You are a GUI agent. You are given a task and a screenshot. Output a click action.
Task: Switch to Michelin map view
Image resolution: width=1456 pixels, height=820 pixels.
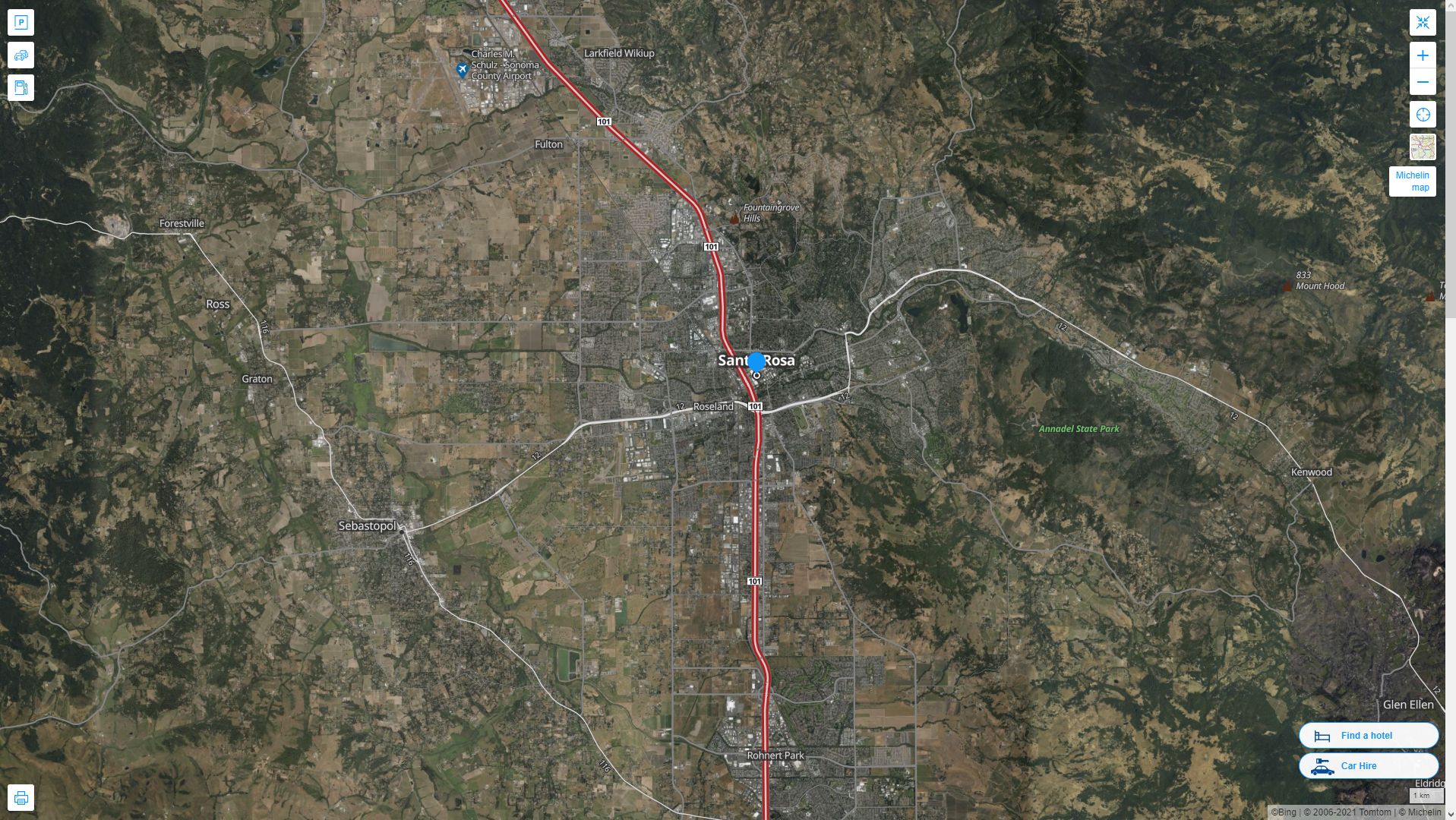1412,181
